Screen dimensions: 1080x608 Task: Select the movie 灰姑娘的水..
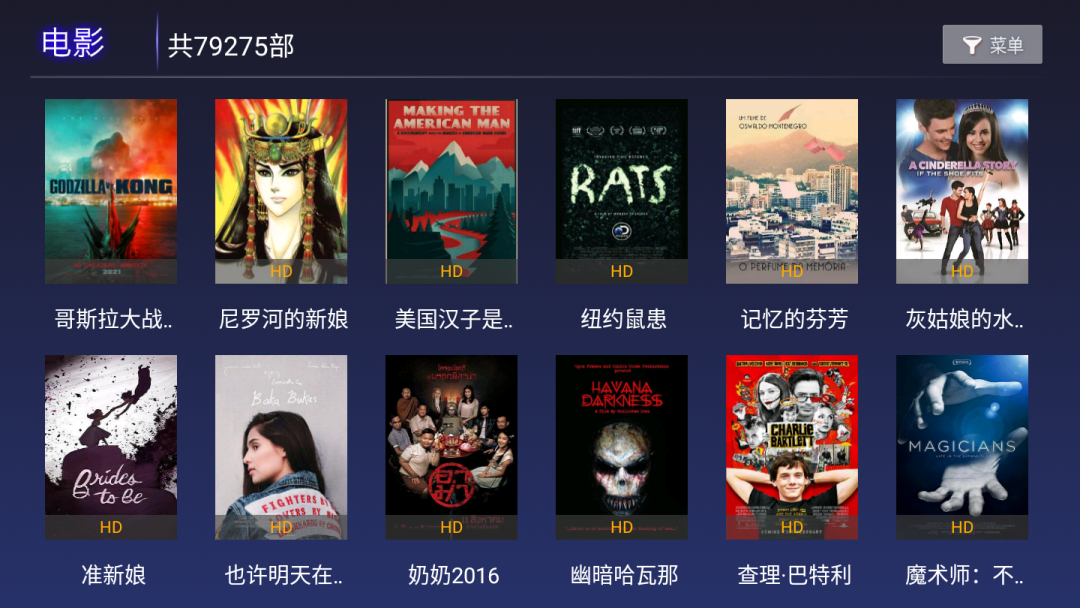(x=961, y=191)
